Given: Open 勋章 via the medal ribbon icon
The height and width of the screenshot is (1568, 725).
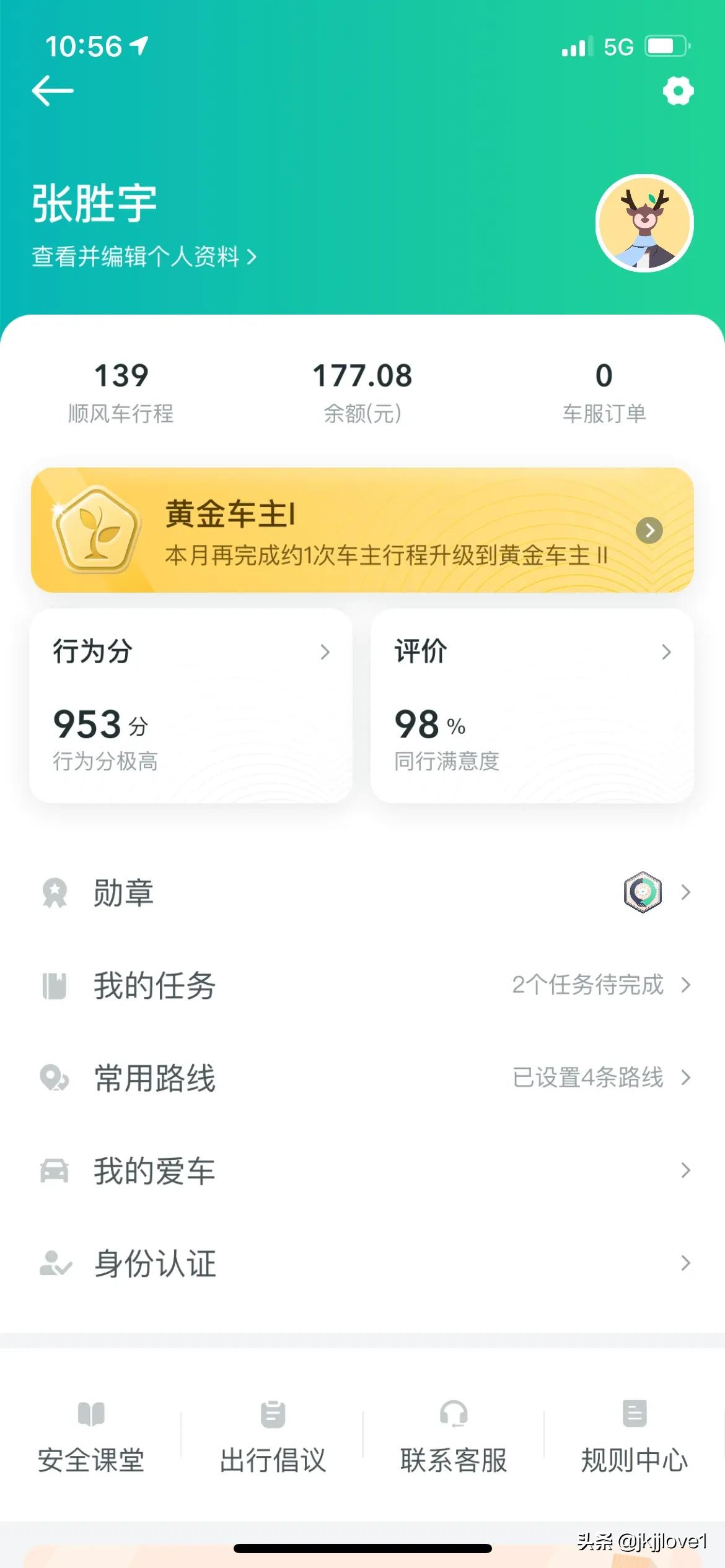Looking at the screenshot, I should point(55,892).
